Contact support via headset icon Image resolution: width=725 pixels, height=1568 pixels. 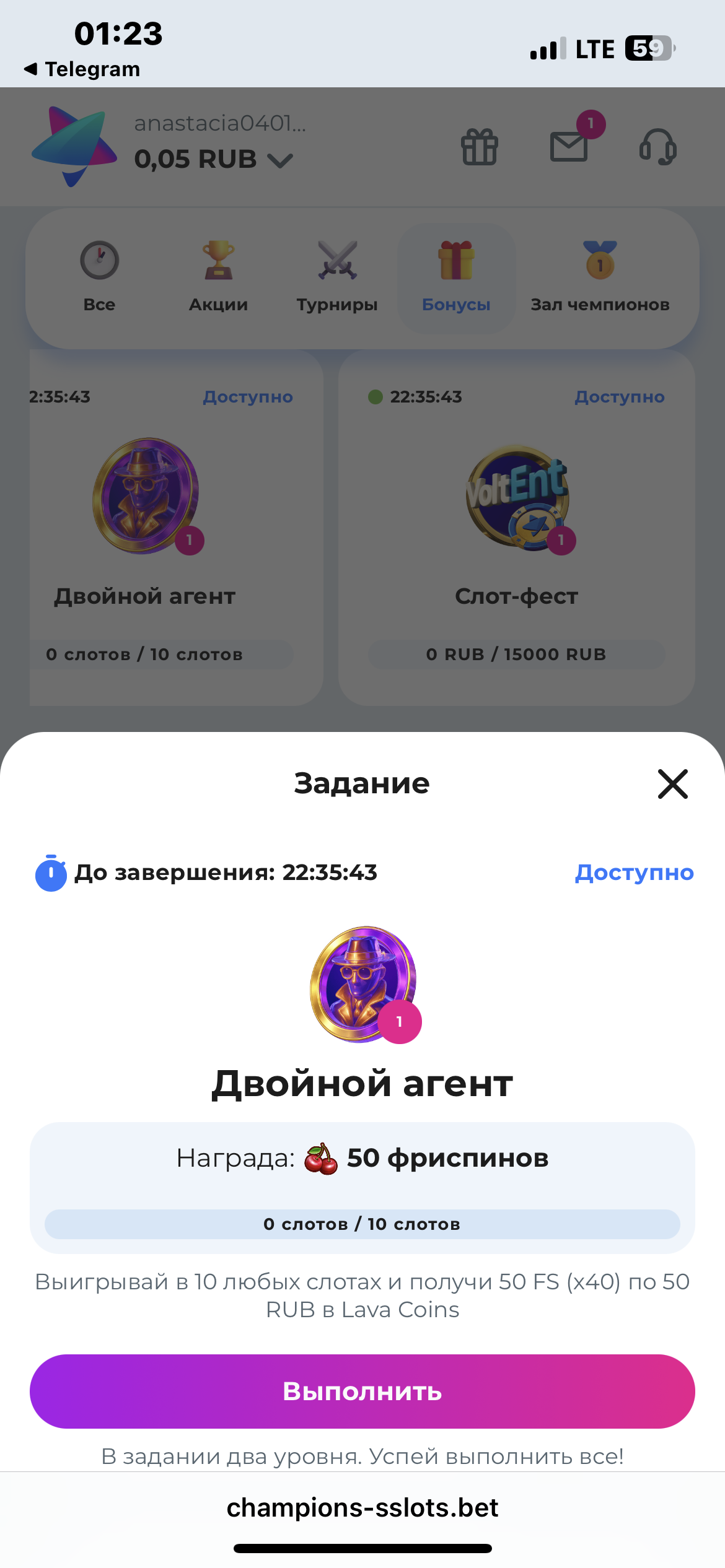658,147
